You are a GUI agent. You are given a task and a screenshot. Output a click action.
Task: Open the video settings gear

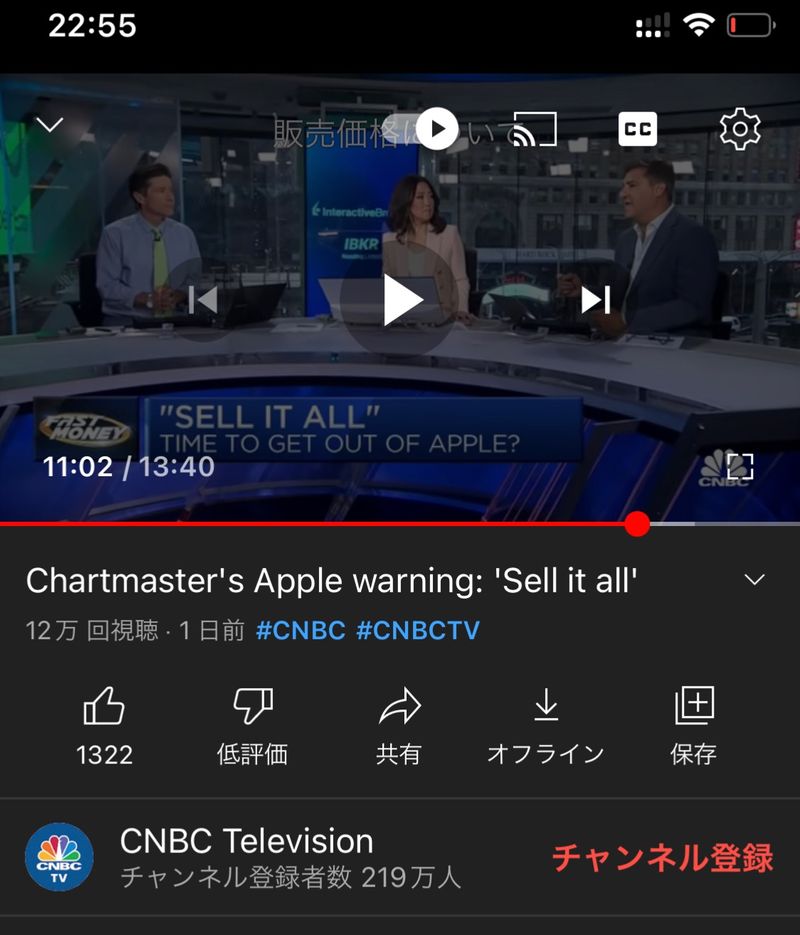(740, 129)
